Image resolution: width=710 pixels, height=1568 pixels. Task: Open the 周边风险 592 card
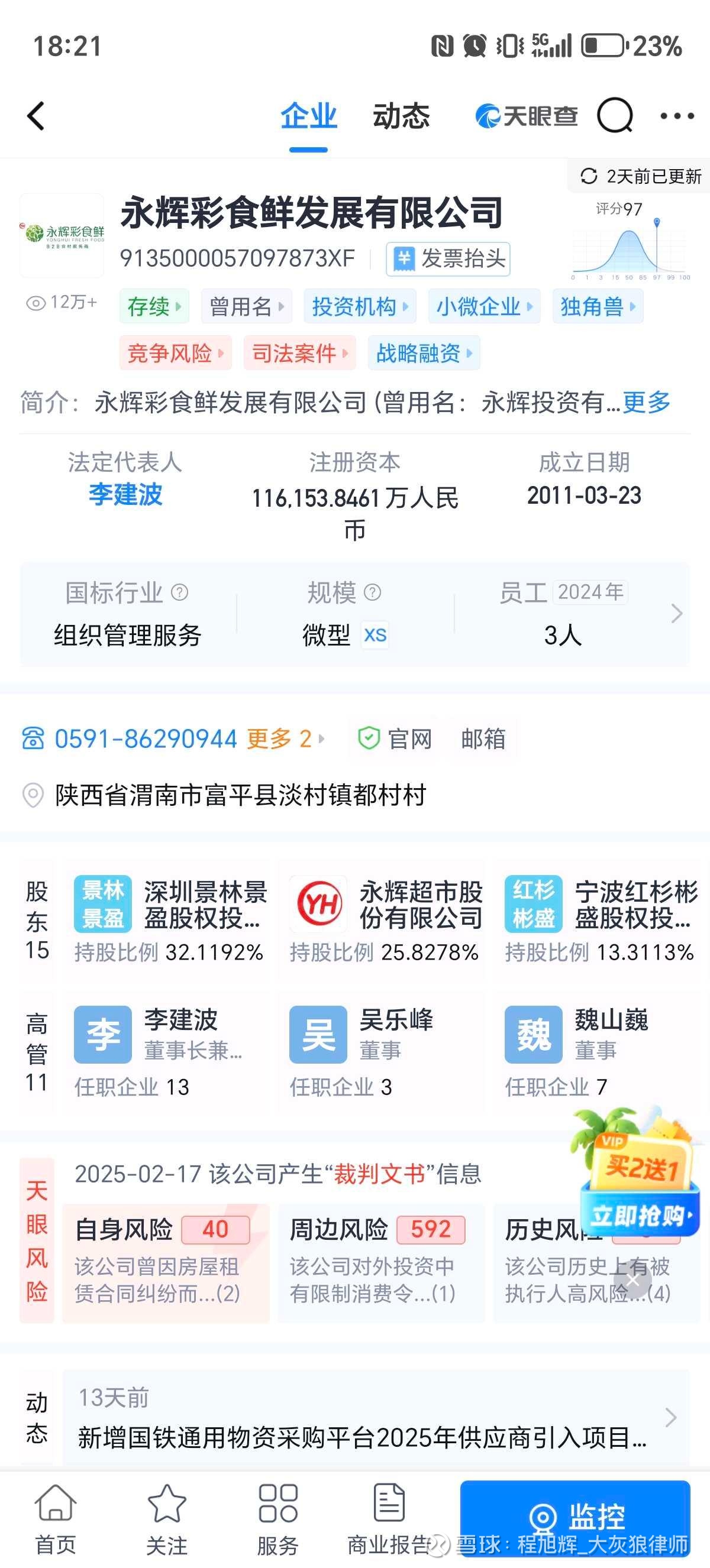[381, 1262]
